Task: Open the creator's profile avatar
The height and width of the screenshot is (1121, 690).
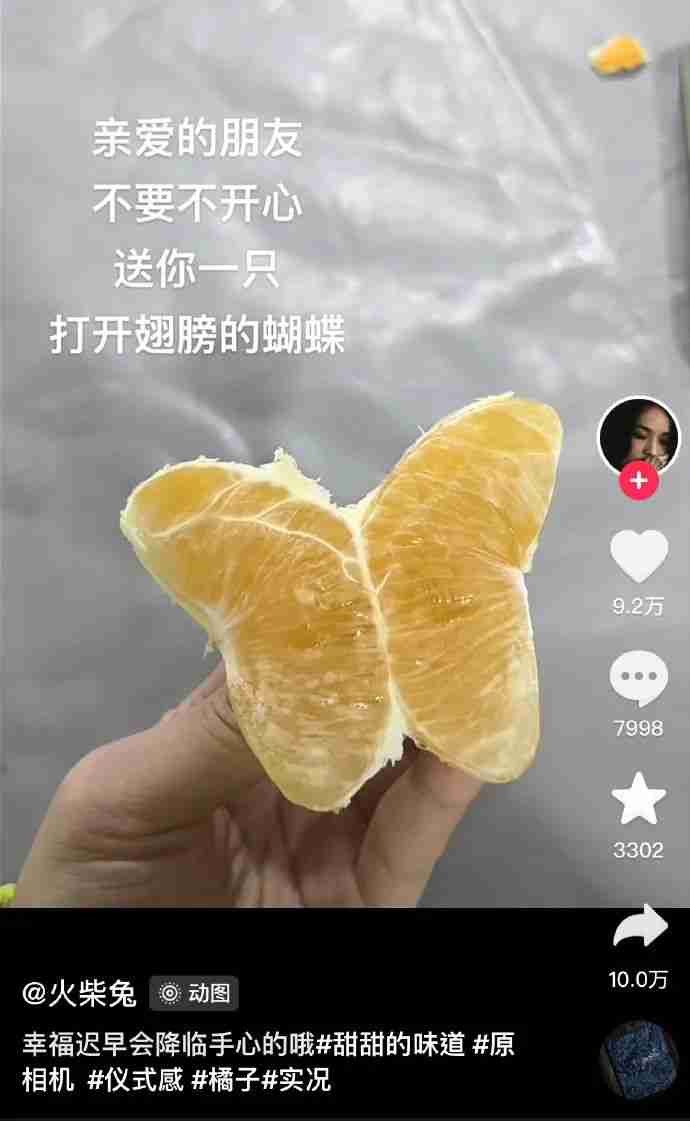Action: point(638,436)
